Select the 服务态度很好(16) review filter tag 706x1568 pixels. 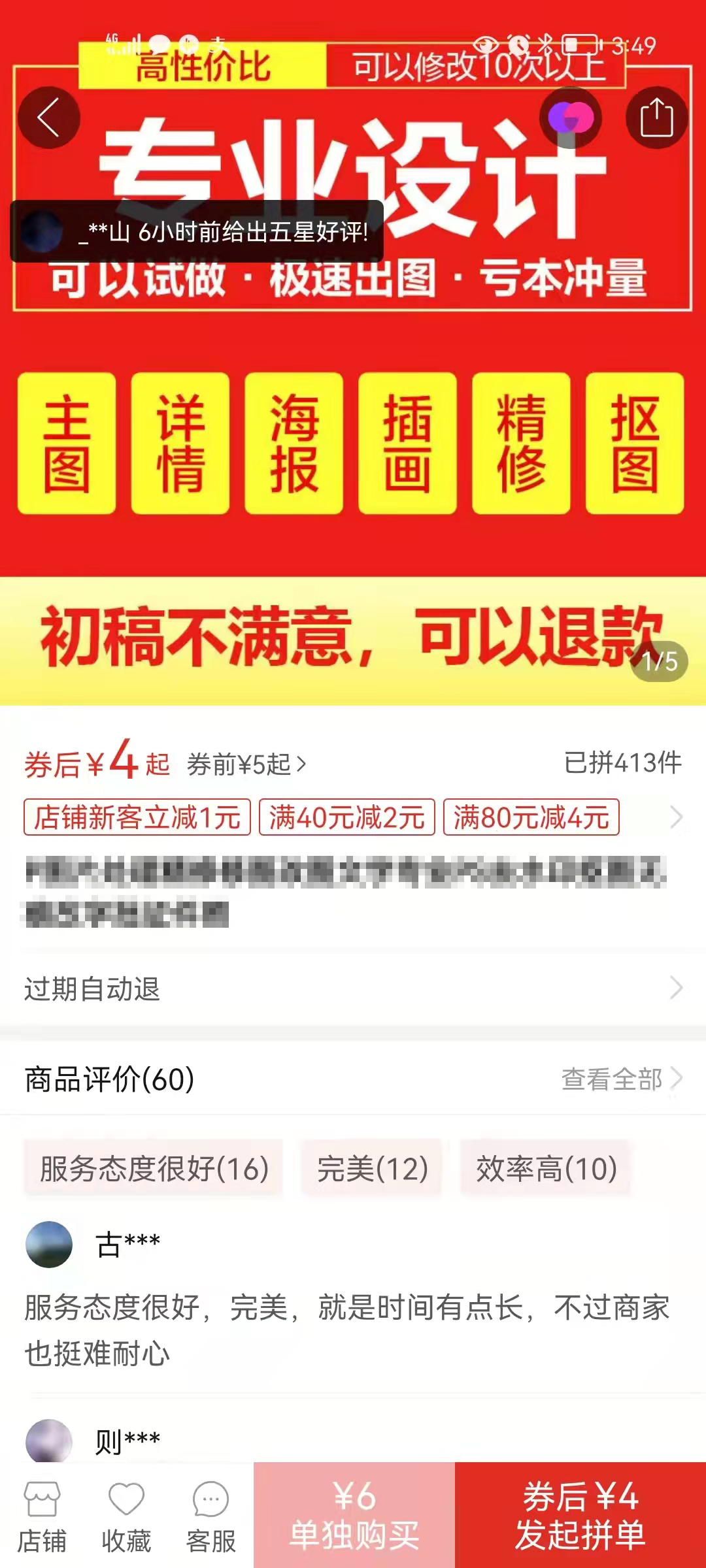click(x=153, y=1168)
